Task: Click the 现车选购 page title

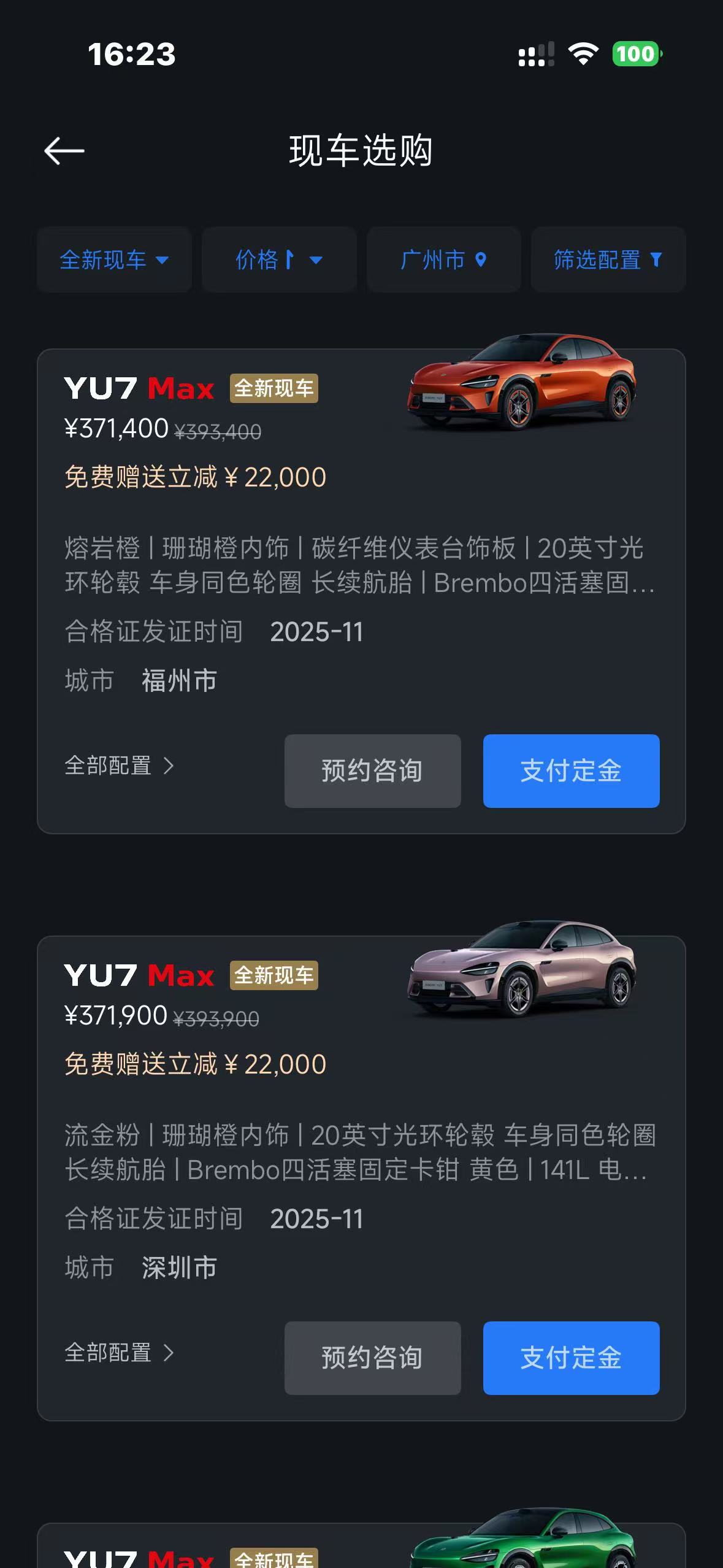Action: pos(361,152)
